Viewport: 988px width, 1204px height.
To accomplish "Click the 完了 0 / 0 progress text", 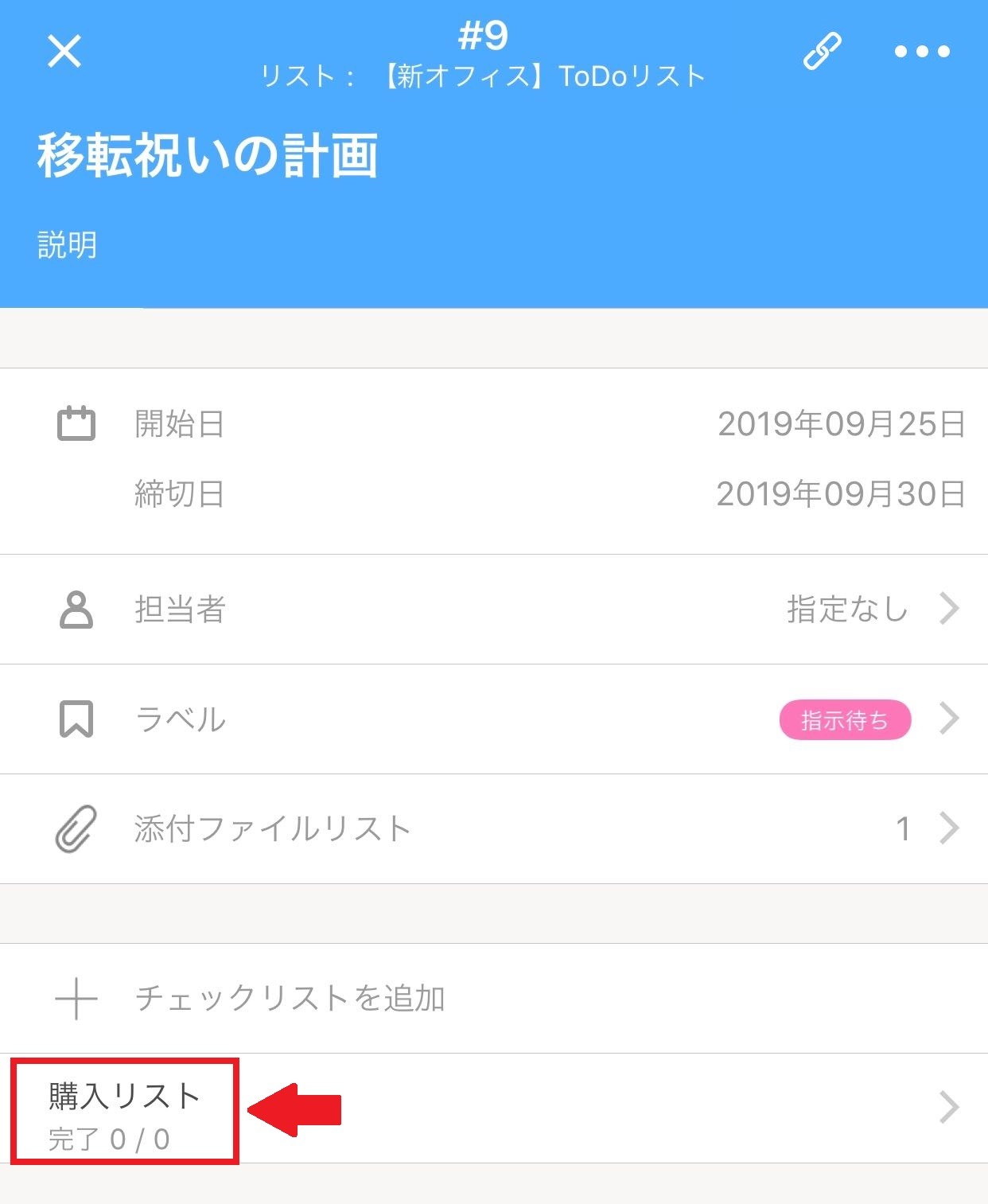I will [x=110, y=1138].
